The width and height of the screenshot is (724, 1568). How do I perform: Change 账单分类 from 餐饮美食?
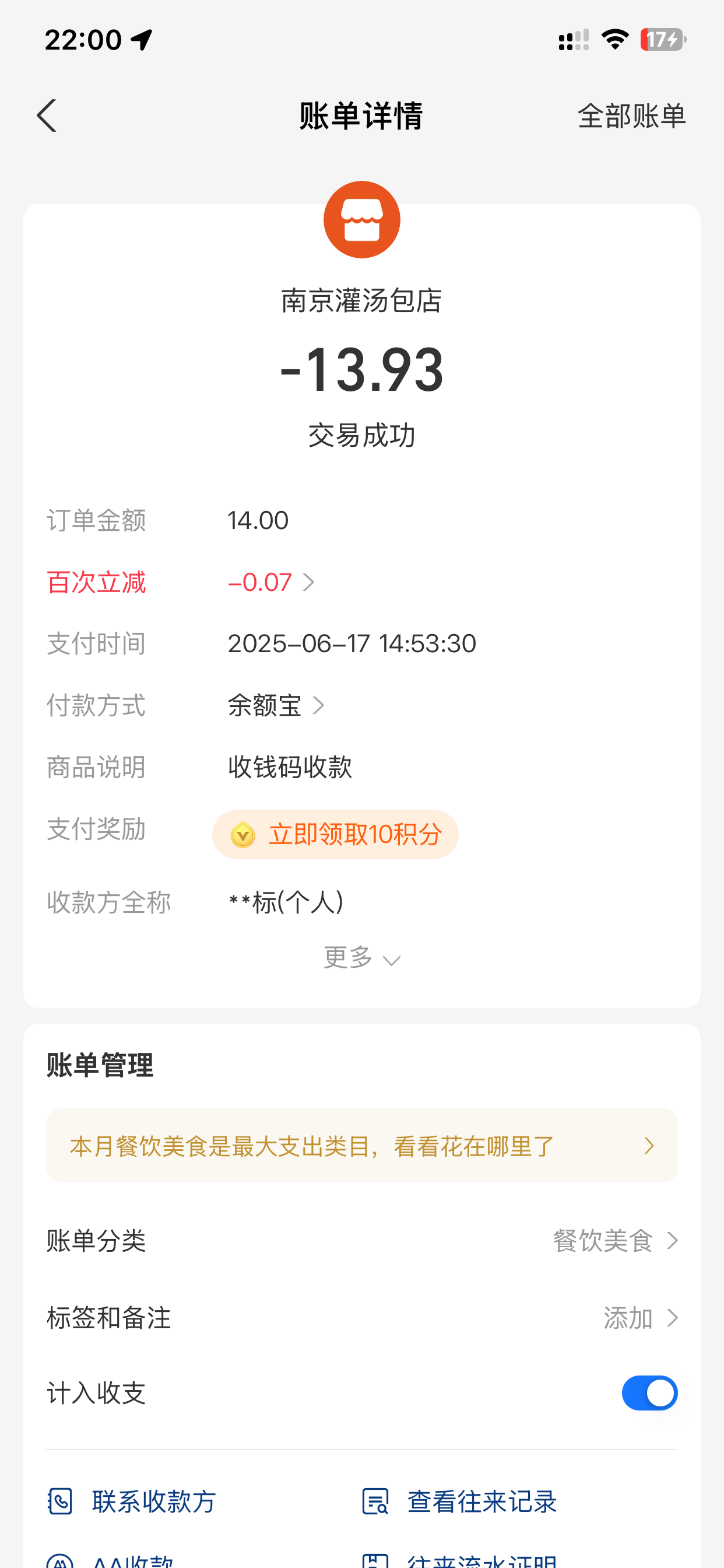pos(362,1241)
